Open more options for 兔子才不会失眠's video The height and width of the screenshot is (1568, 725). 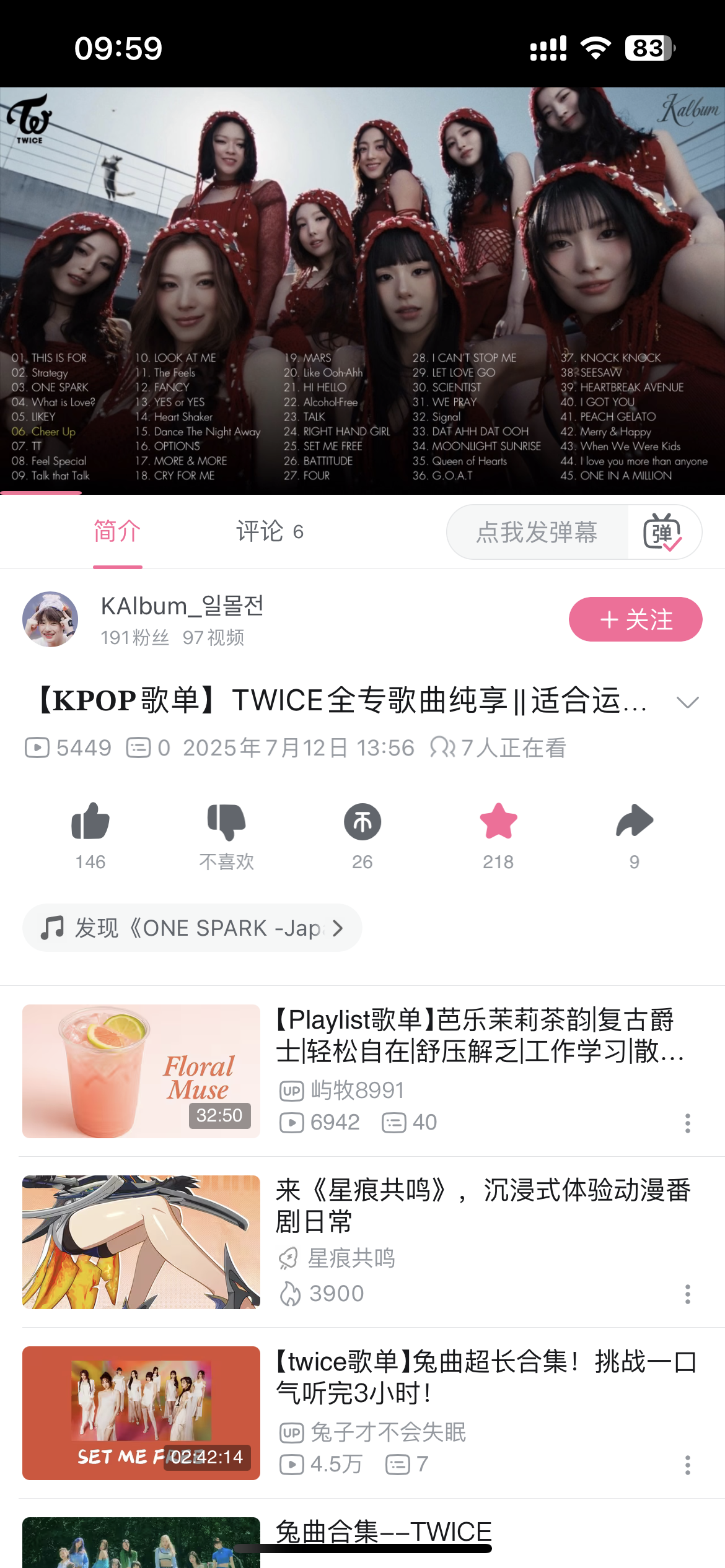tap(687, 1465)
